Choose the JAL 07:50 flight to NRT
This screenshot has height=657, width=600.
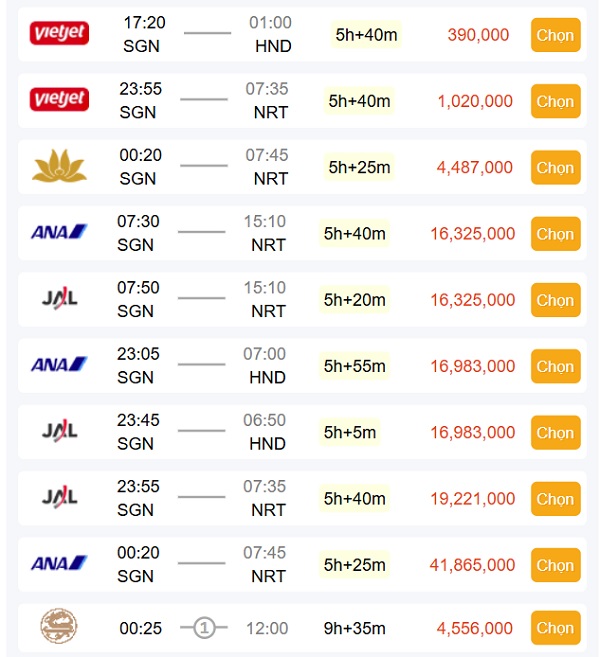coord(554,300)
